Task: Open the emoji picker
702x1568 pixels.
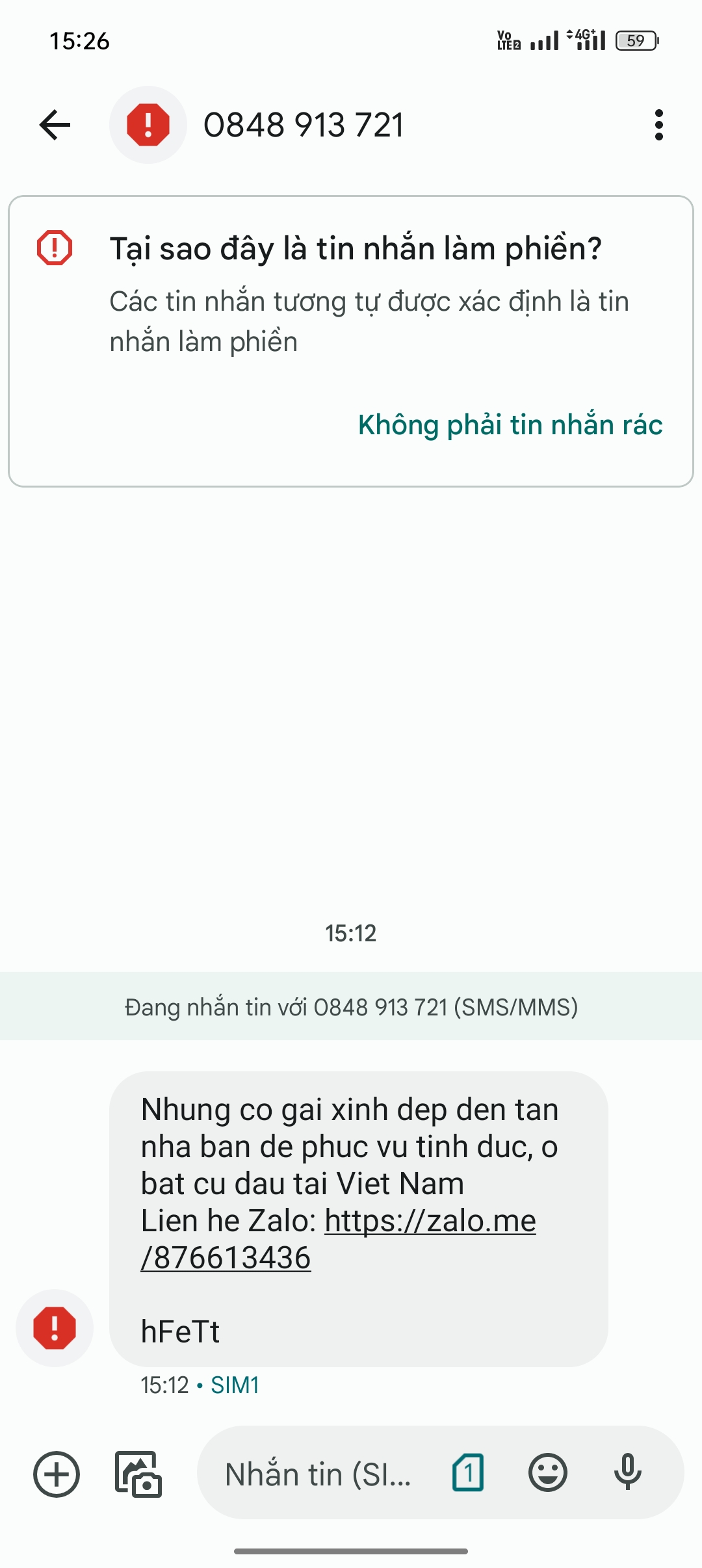Action: (547, 1472)
